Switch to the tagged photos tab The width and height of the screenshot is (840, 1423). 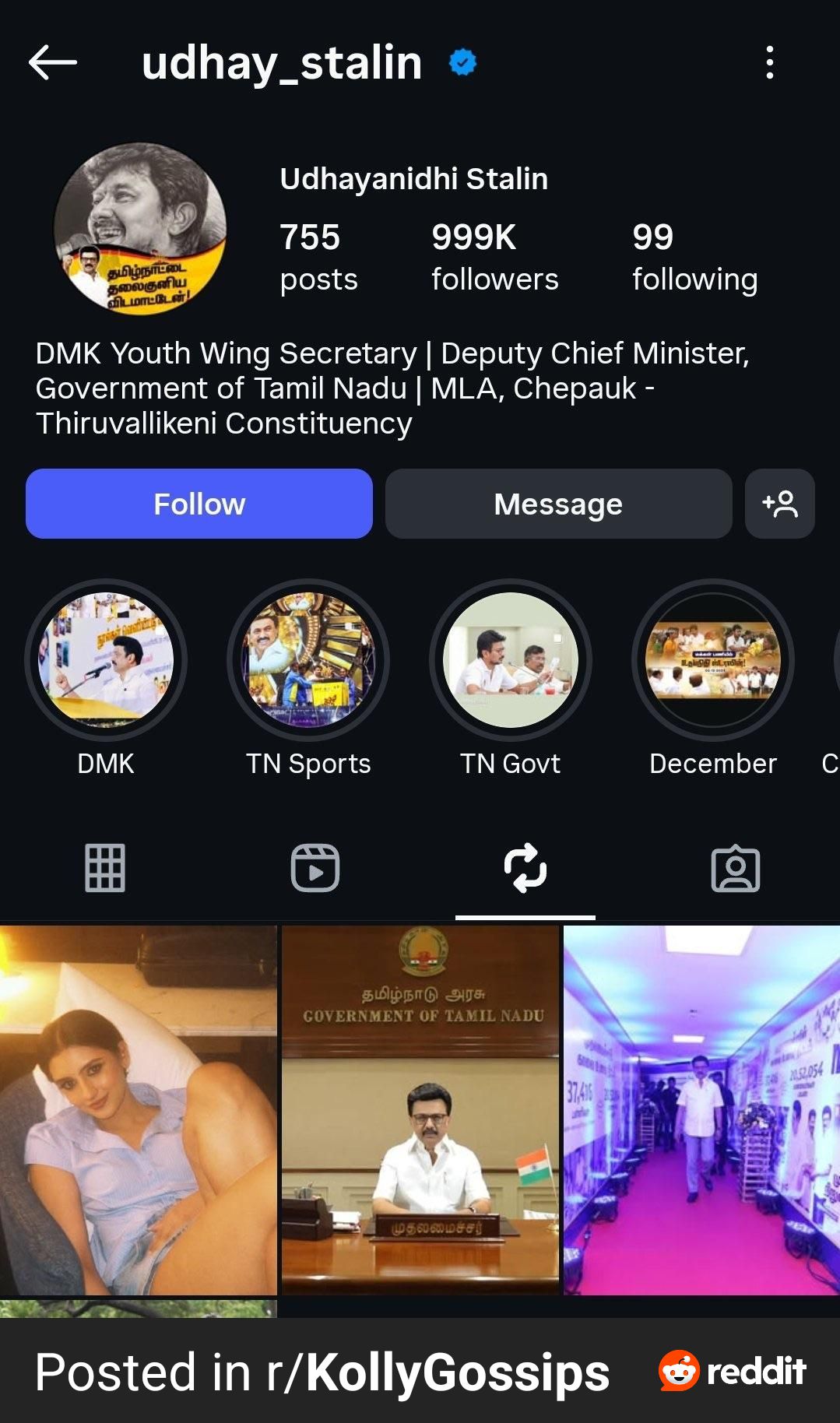[x=736, y=868]
